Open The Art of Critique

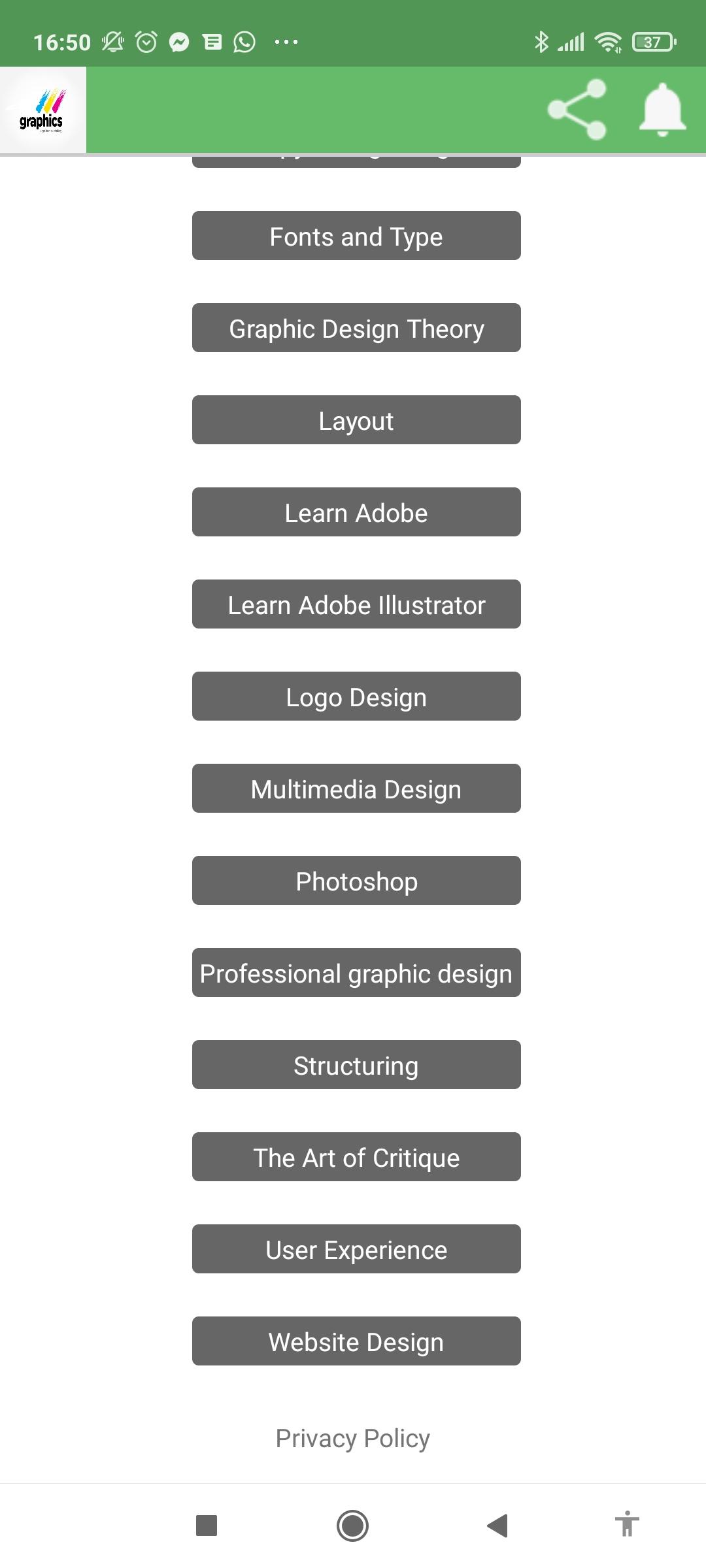point(356,1157)
